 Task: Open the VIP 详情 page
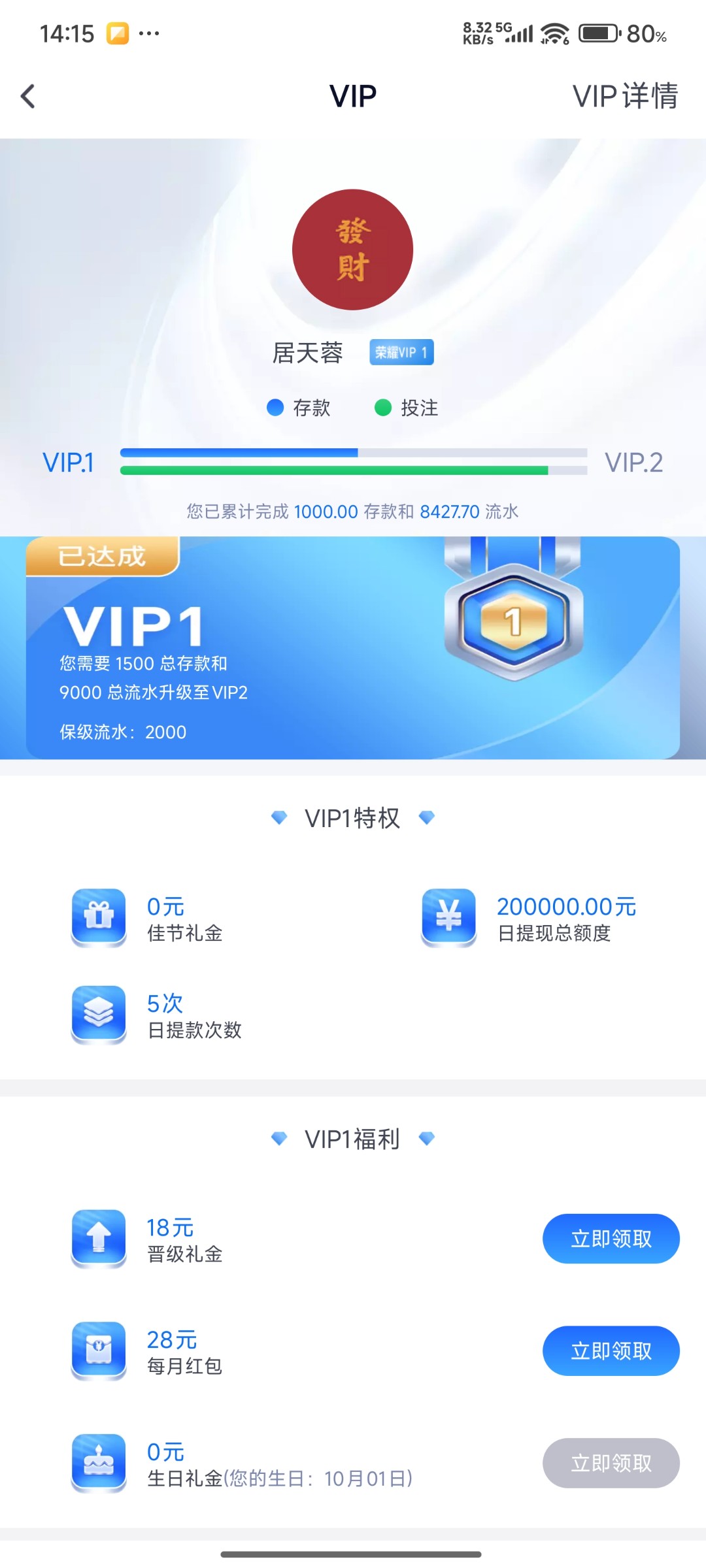[x=625, y=96]
